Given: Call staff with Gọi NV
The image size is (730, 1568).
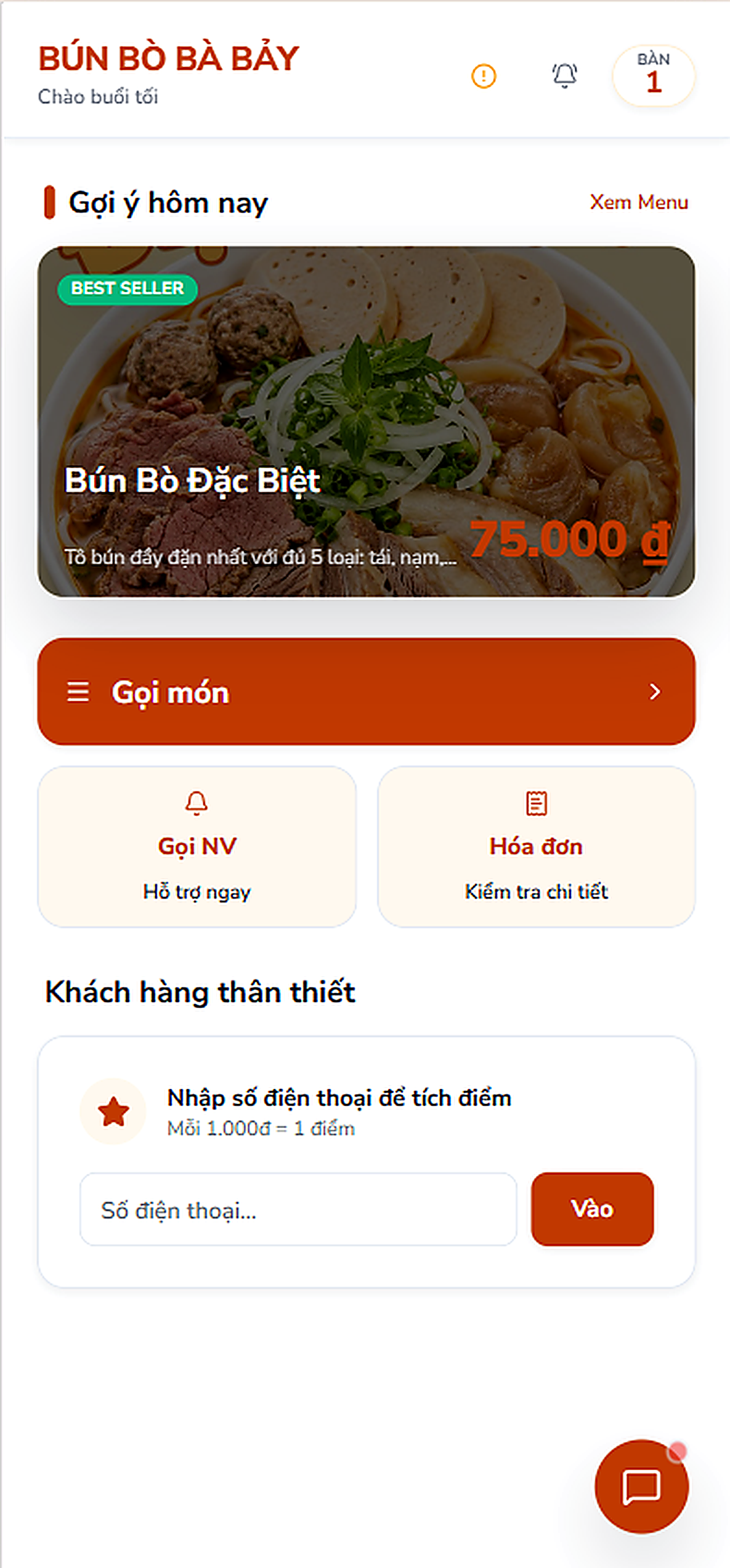Looking at the screenshot, I should [x=197, y=846].
